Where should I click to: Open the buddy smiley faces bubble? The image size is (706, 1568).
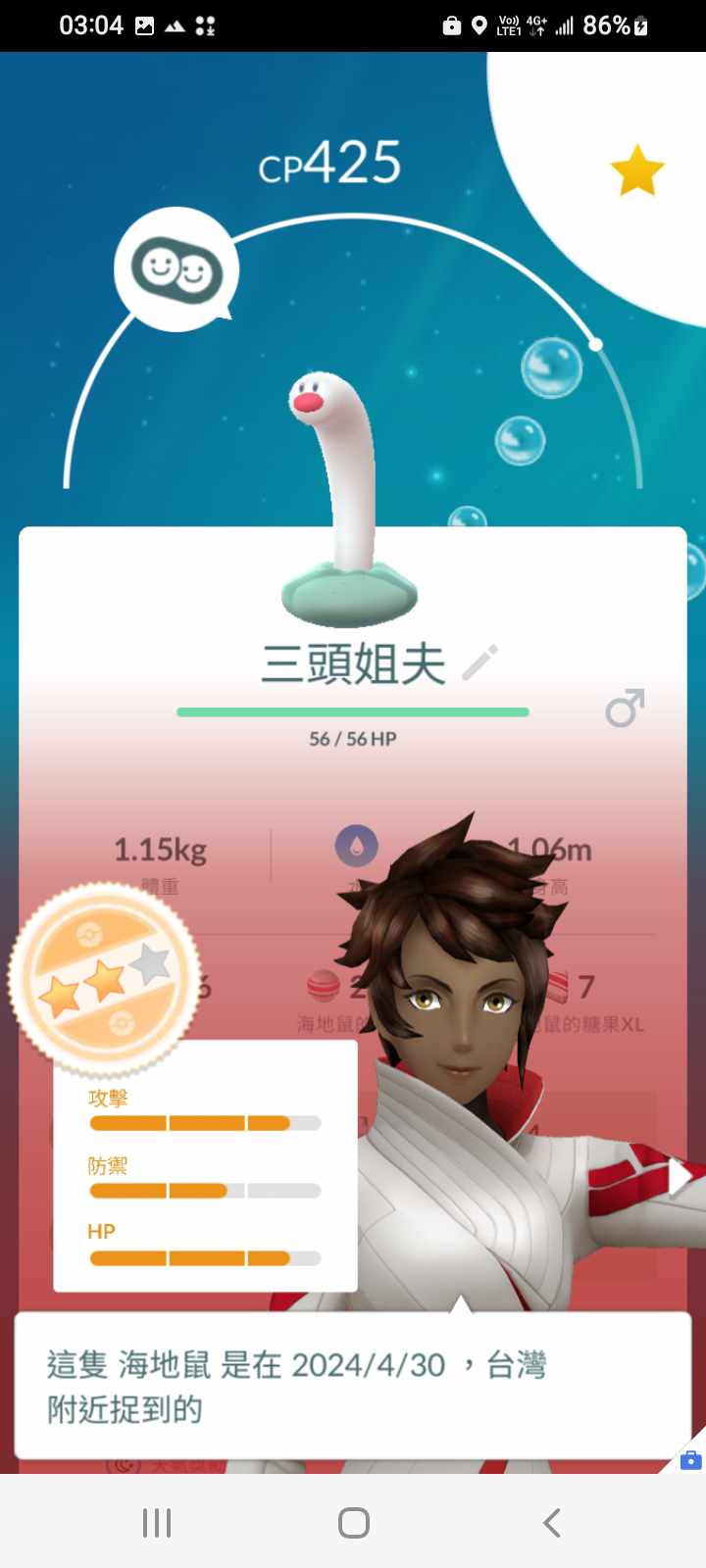coord(176,269)
